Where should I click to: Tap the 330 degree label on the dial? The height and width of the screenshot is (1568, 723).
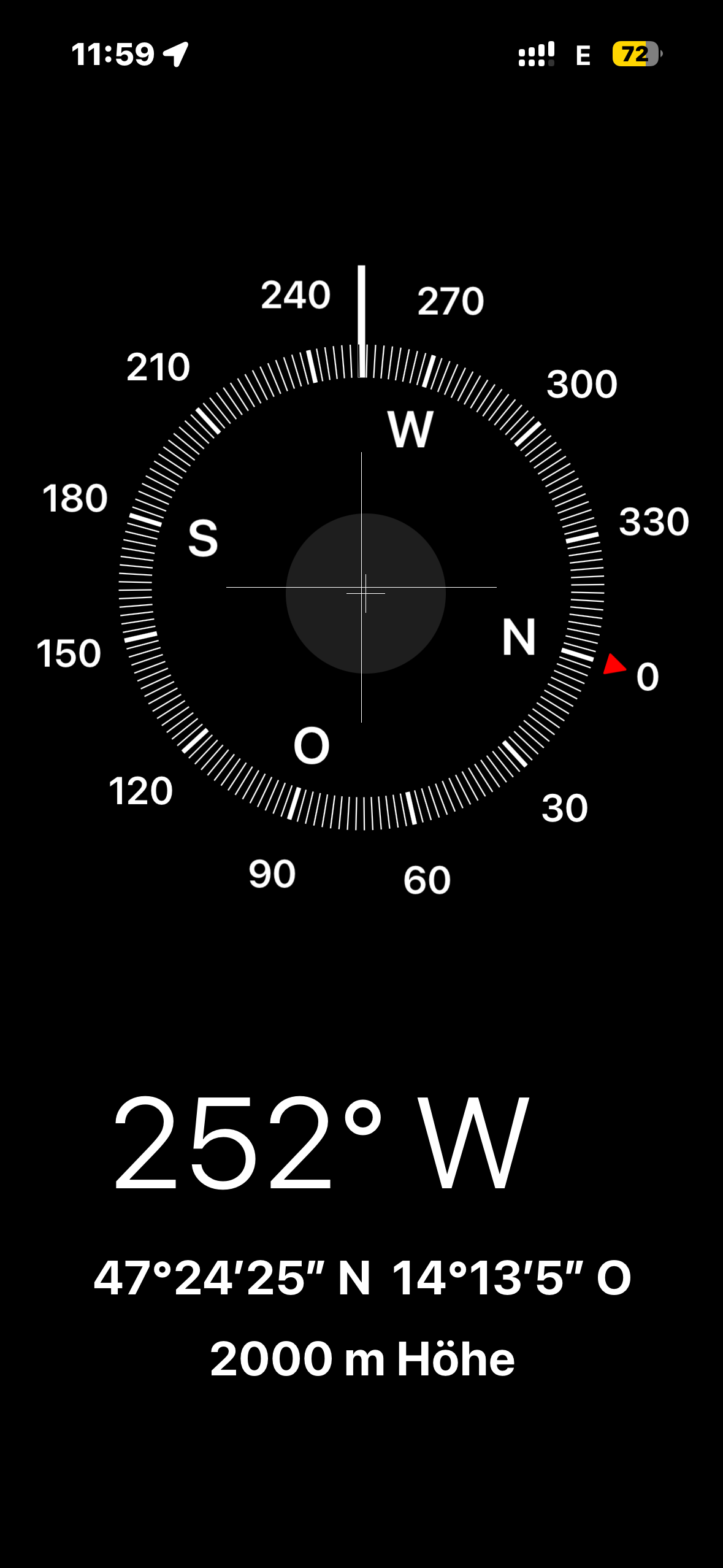point(652,523)
